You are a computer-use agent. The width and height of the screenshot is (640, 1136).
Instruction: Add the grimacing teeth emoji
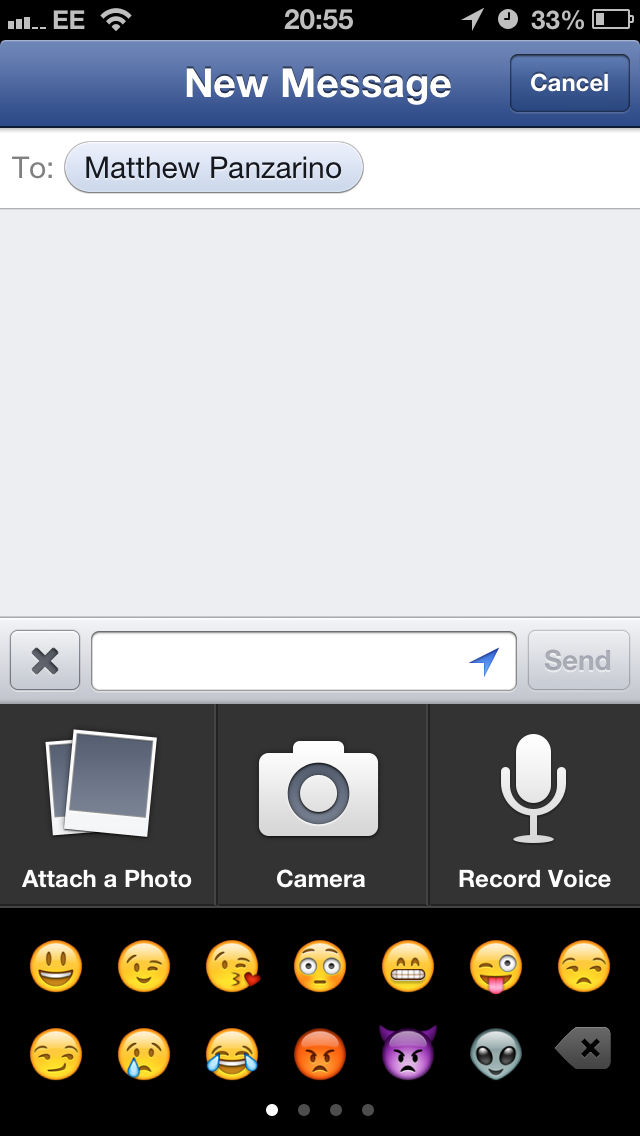click(408, 966)
